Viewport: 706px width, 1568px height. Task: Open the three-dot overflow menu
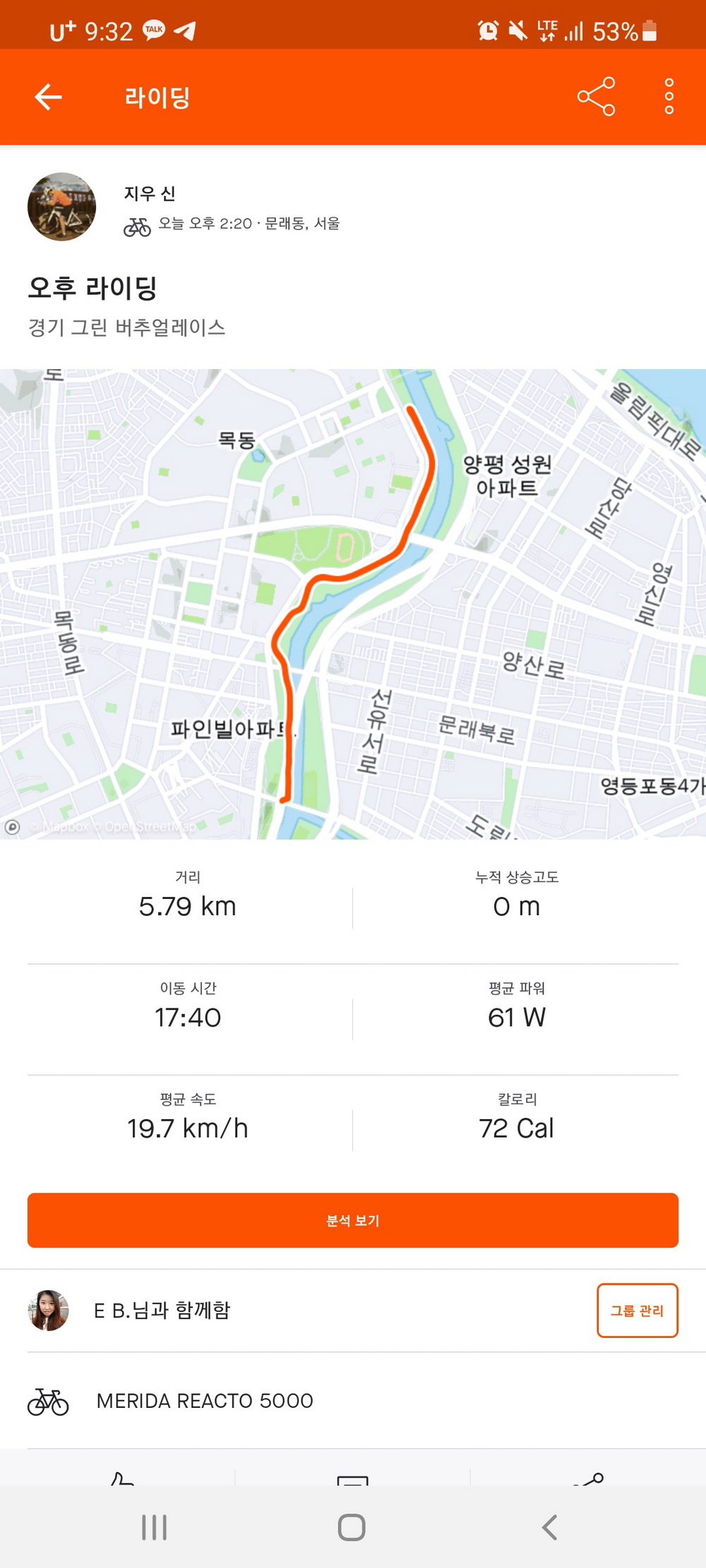point(669,97)
